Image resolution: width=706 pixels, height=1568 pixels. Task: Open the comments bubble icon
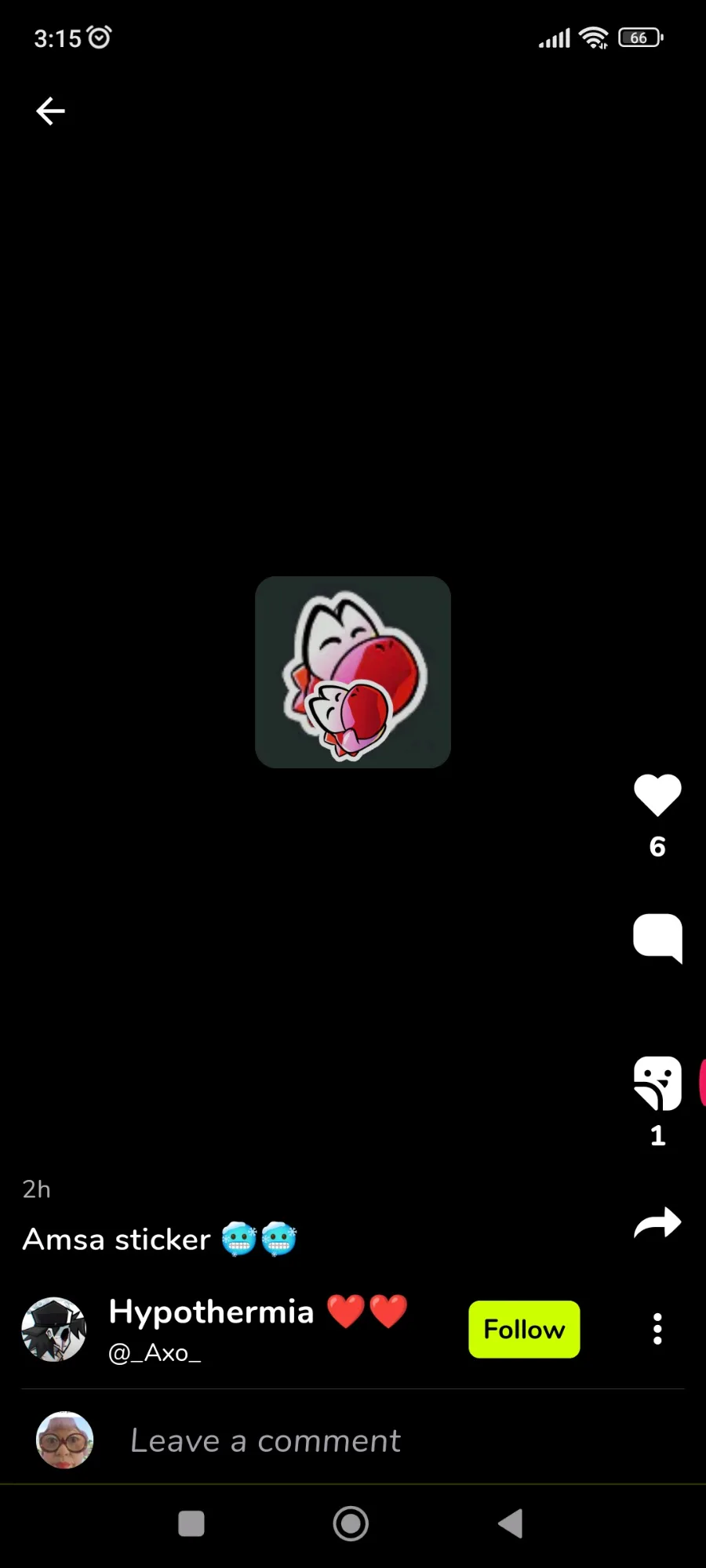click(657, 937)
